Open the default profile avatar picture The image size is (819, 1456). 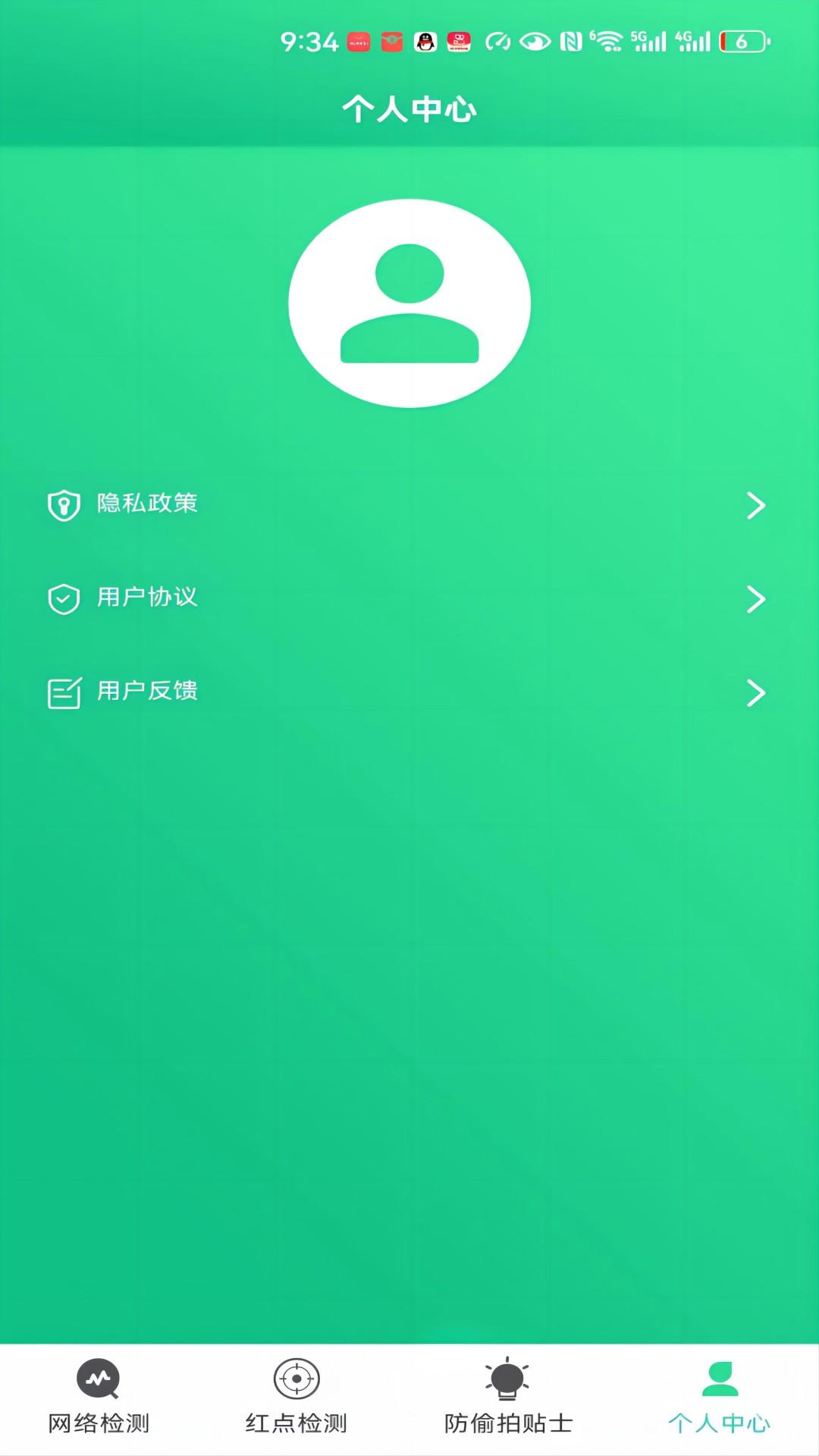click(409, 301)
